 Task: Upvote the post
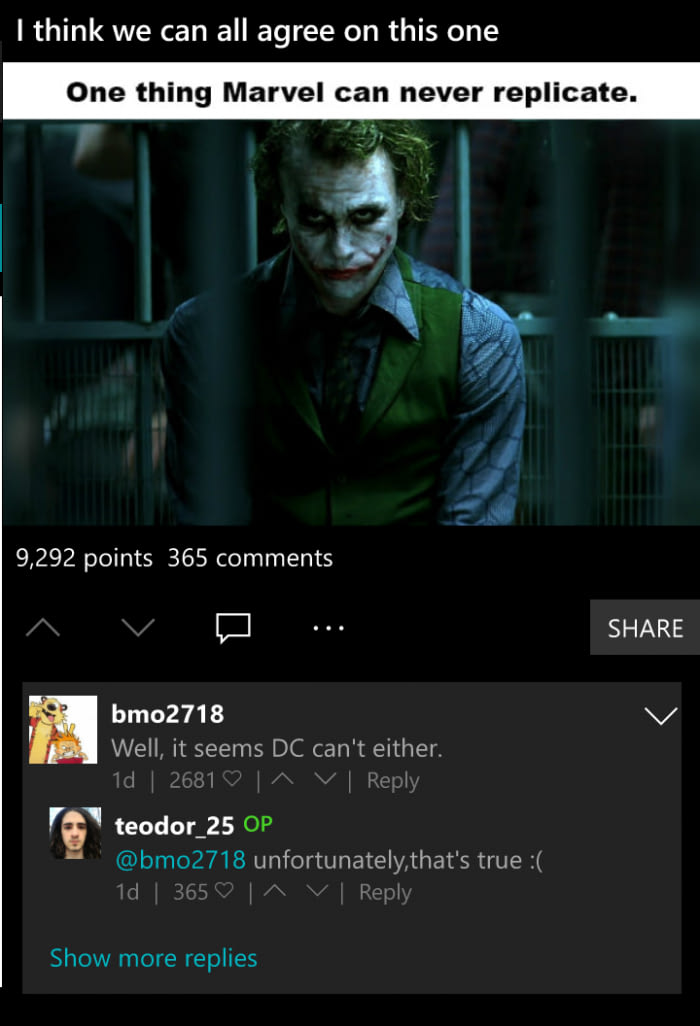(x=43, y=628)
